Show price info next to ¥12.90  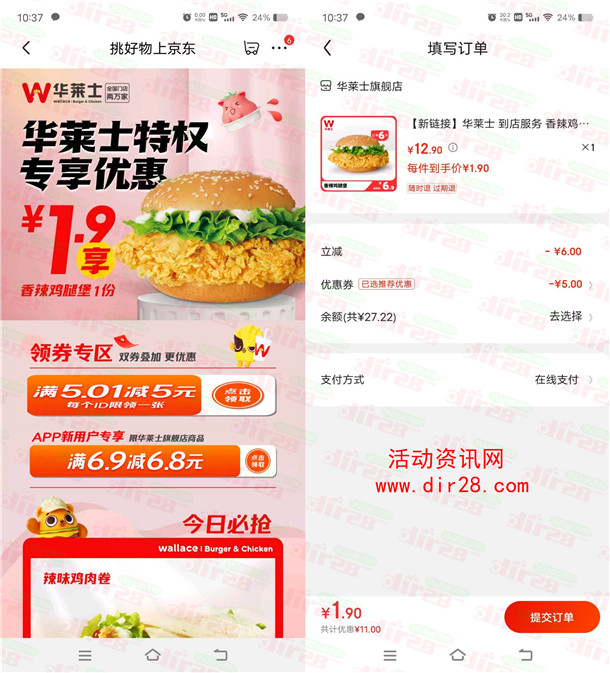[453, 148]
